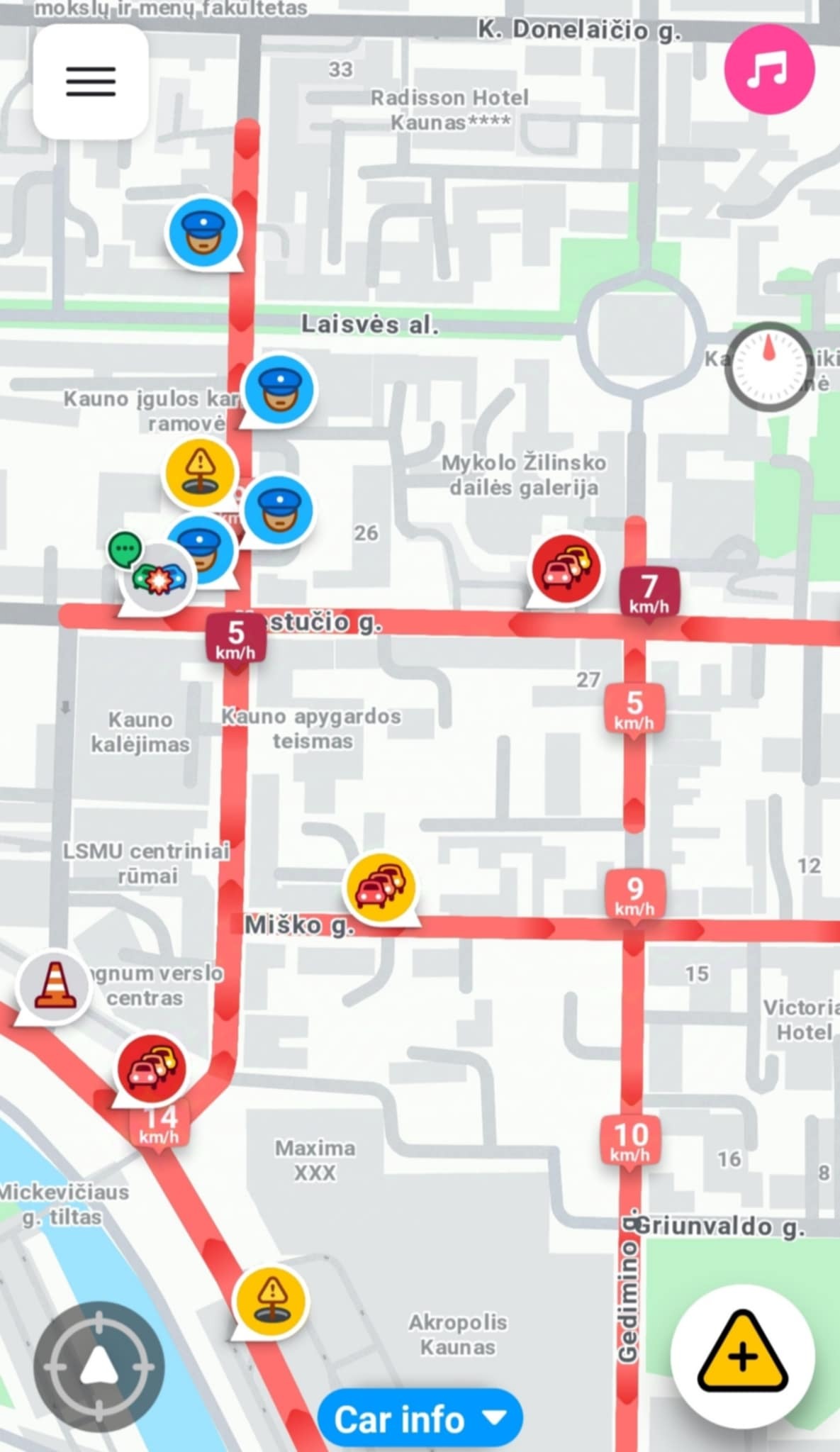Screen dimensions: 840x1452
Task: View hazard marker near Kauno įgulos ramovė
Action: click(201, 472)
